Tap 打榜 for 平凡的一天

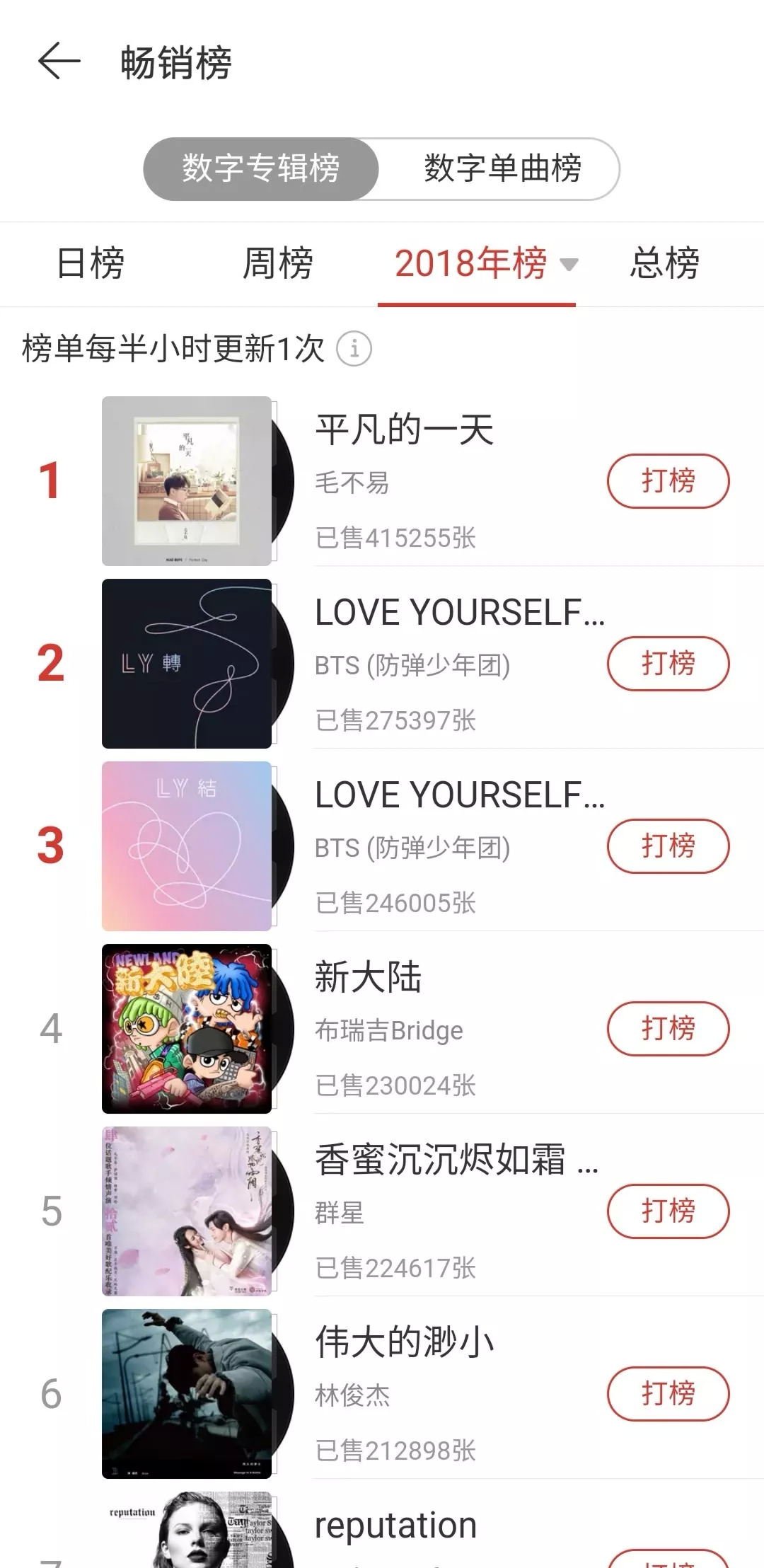click(668, 481)
